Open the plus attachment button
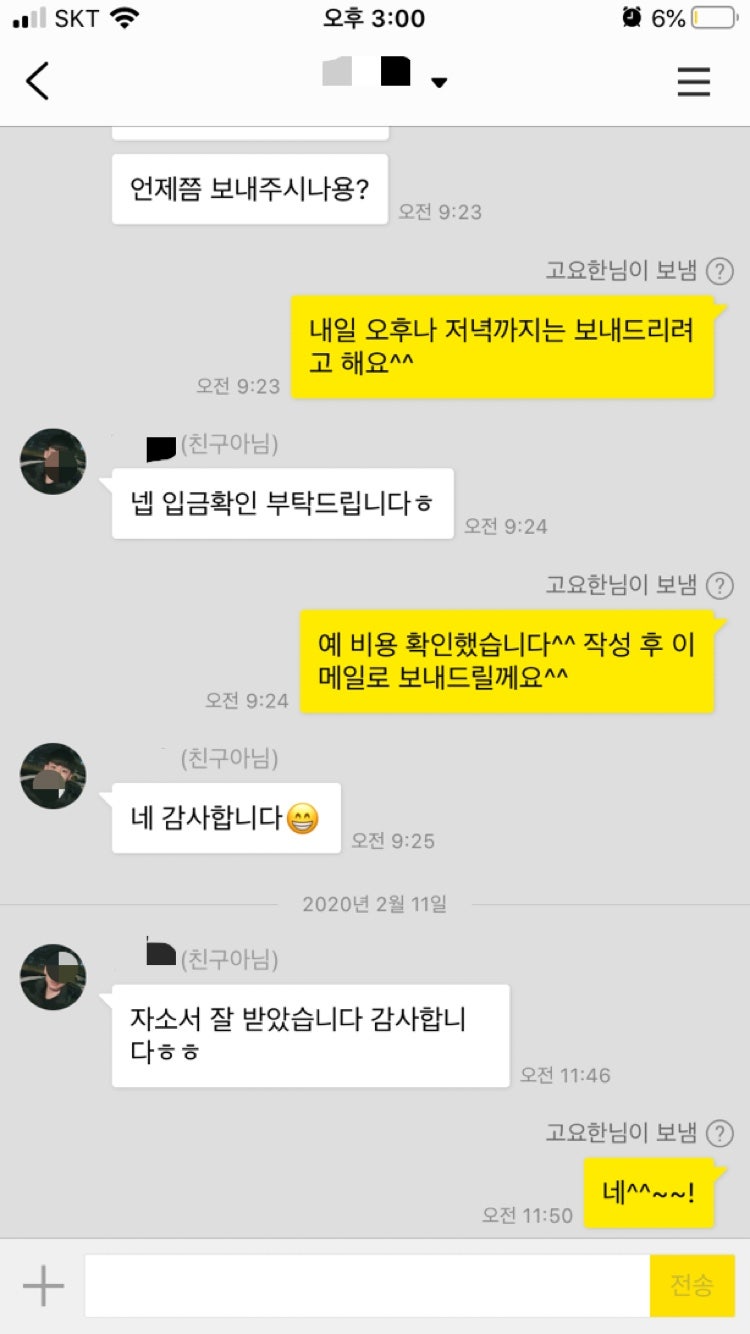Image resolution: width=750 pixels, height=1334 pixels. click(43, 1285)
